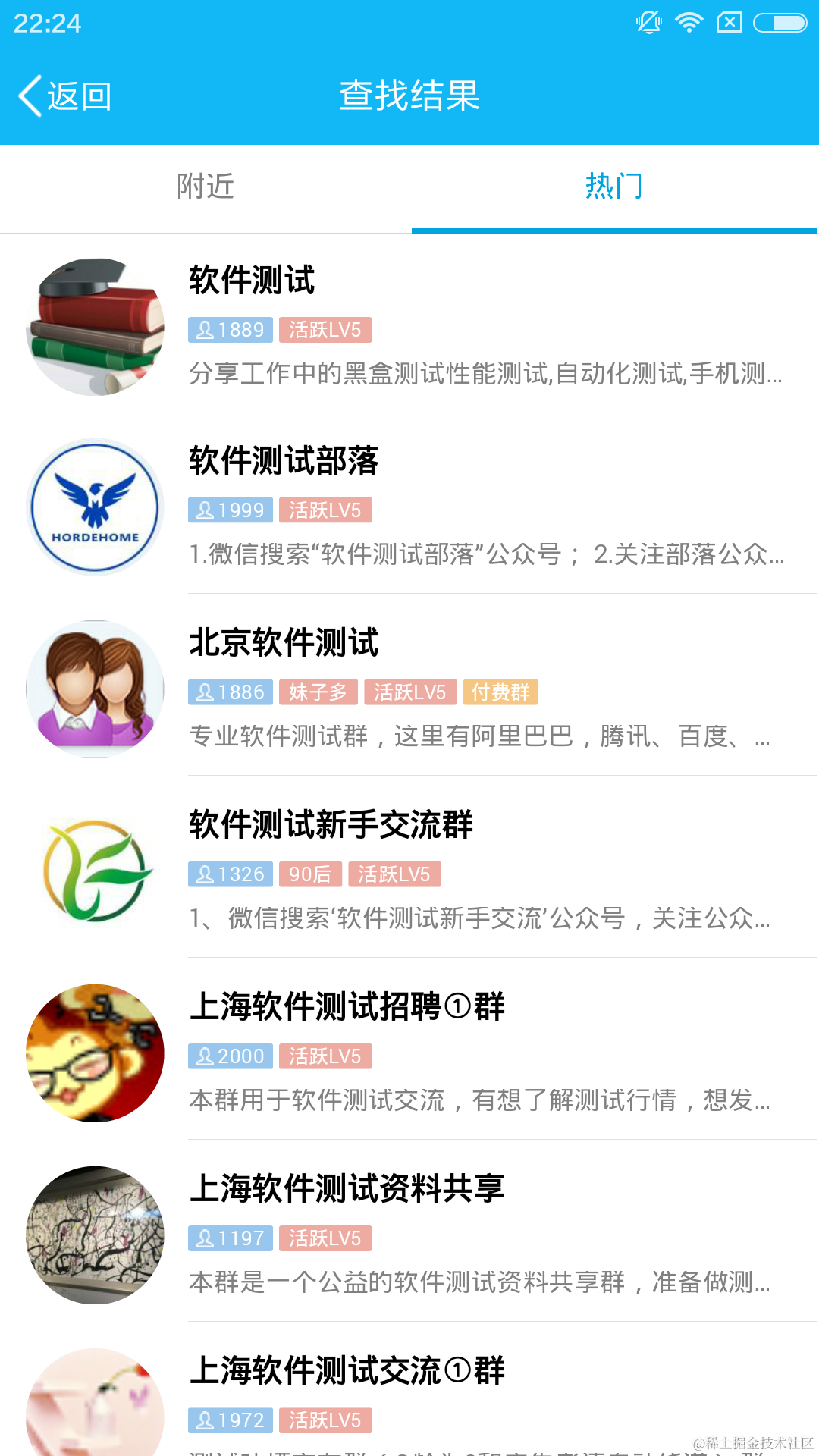Tap the Wi-Fi icon in the status bar
819x1456 pixels.
689,23
